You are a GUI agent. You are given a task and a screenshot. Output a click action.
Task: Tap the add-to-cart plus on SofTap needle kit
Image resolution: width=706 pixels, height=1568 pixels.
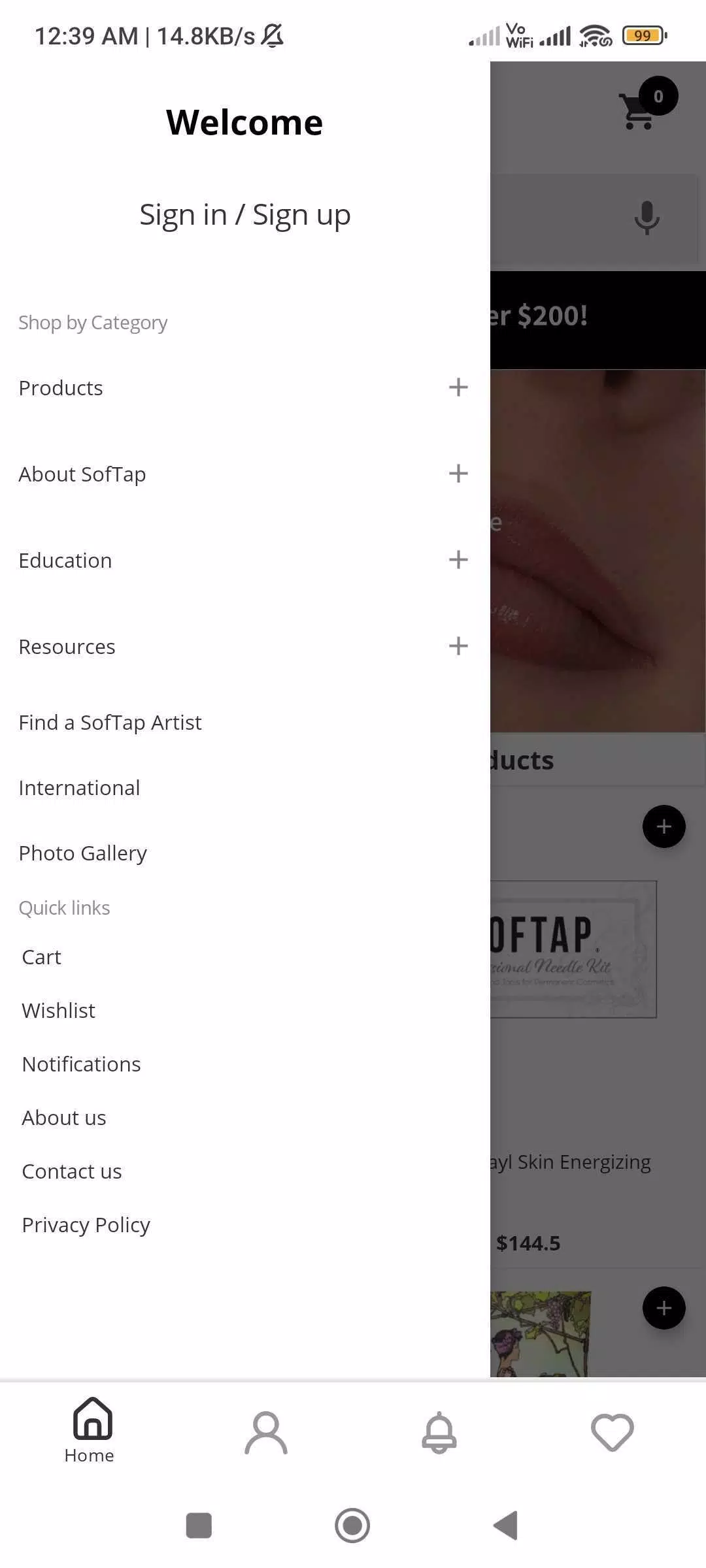(x=664, y=826)
